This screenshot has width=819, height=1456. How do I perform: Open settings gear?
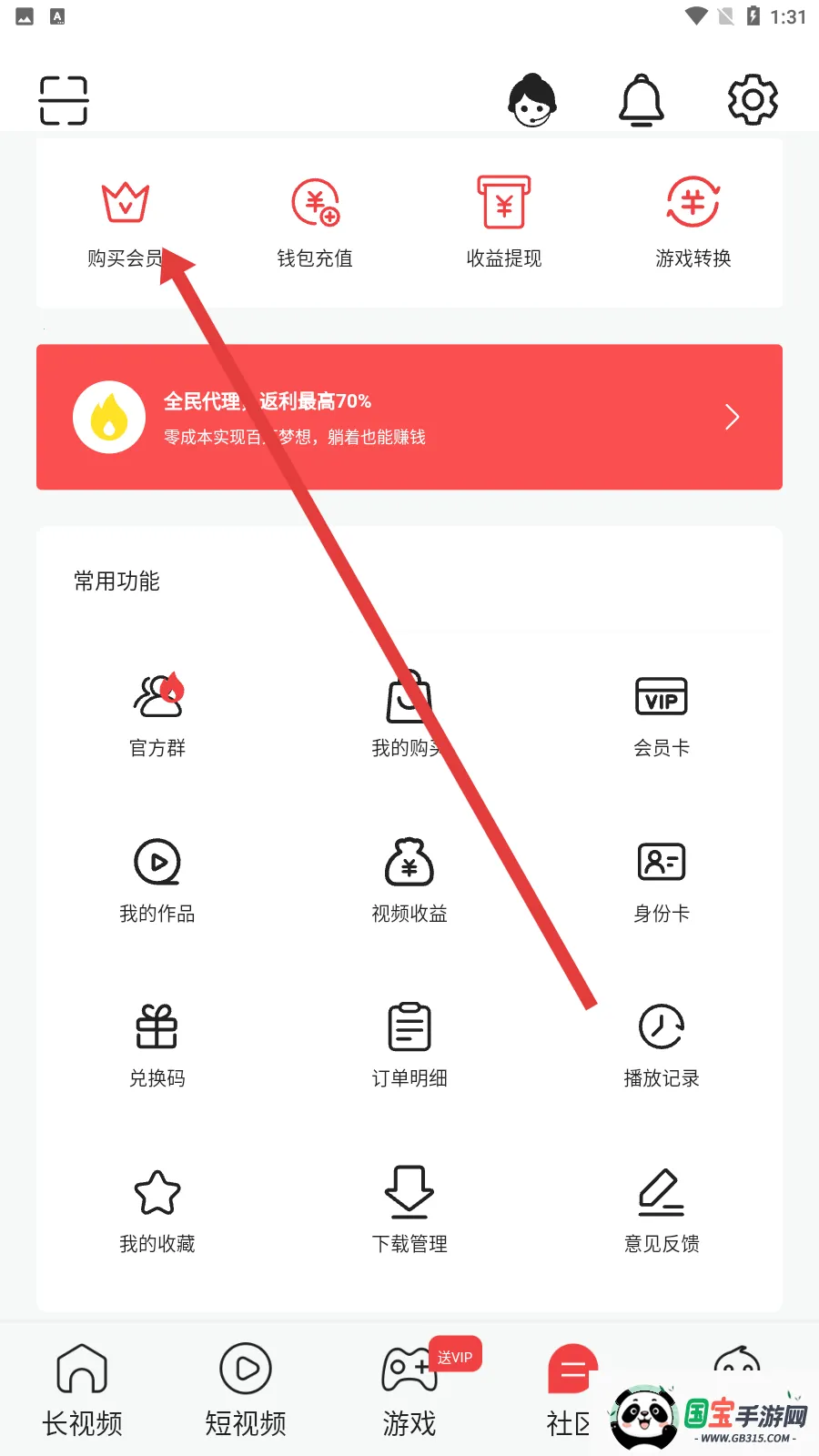753,100
